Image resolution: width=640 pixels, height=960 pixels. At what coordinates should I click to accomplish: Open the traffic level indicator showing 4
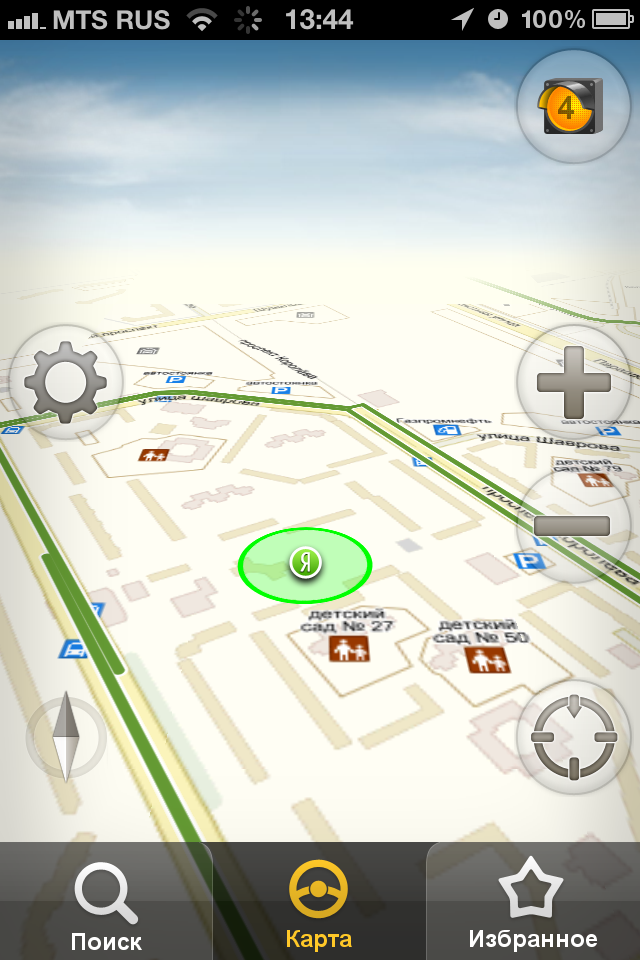[x=573, y=107]
